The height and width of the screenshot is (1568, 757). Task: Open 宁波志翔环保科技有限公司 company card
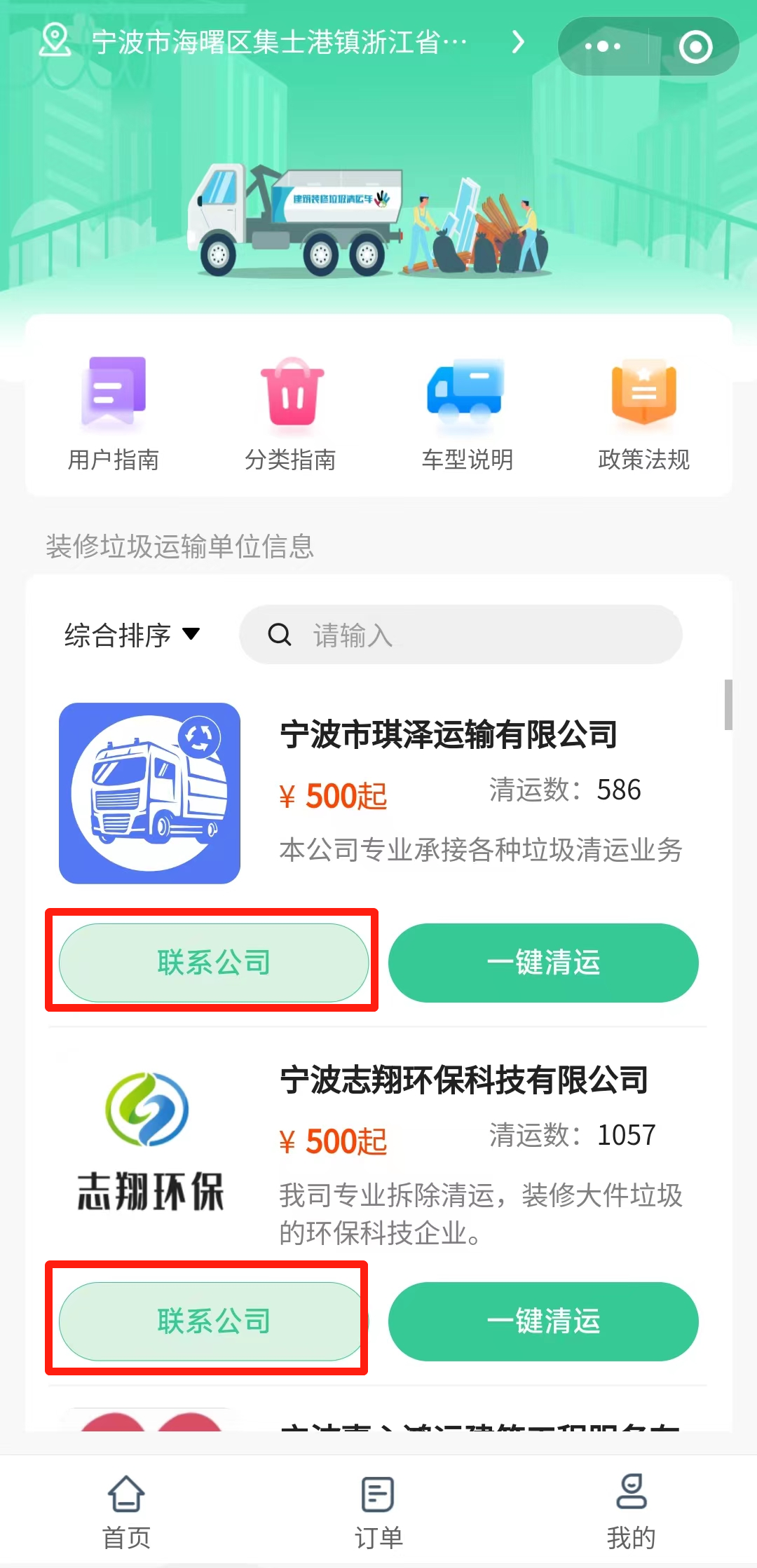[x=463, y=1080]
